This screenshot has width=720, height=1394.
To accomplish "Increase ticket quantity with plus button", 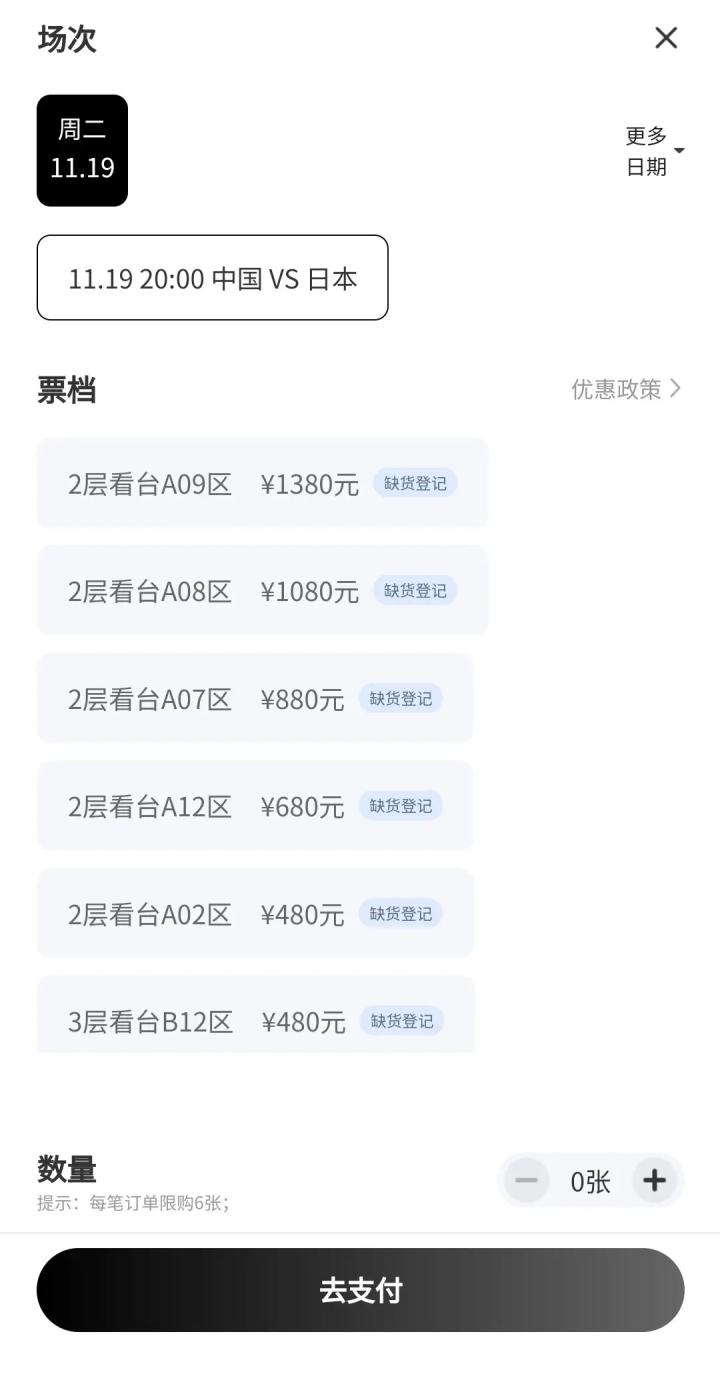I will coord(655,1181).
